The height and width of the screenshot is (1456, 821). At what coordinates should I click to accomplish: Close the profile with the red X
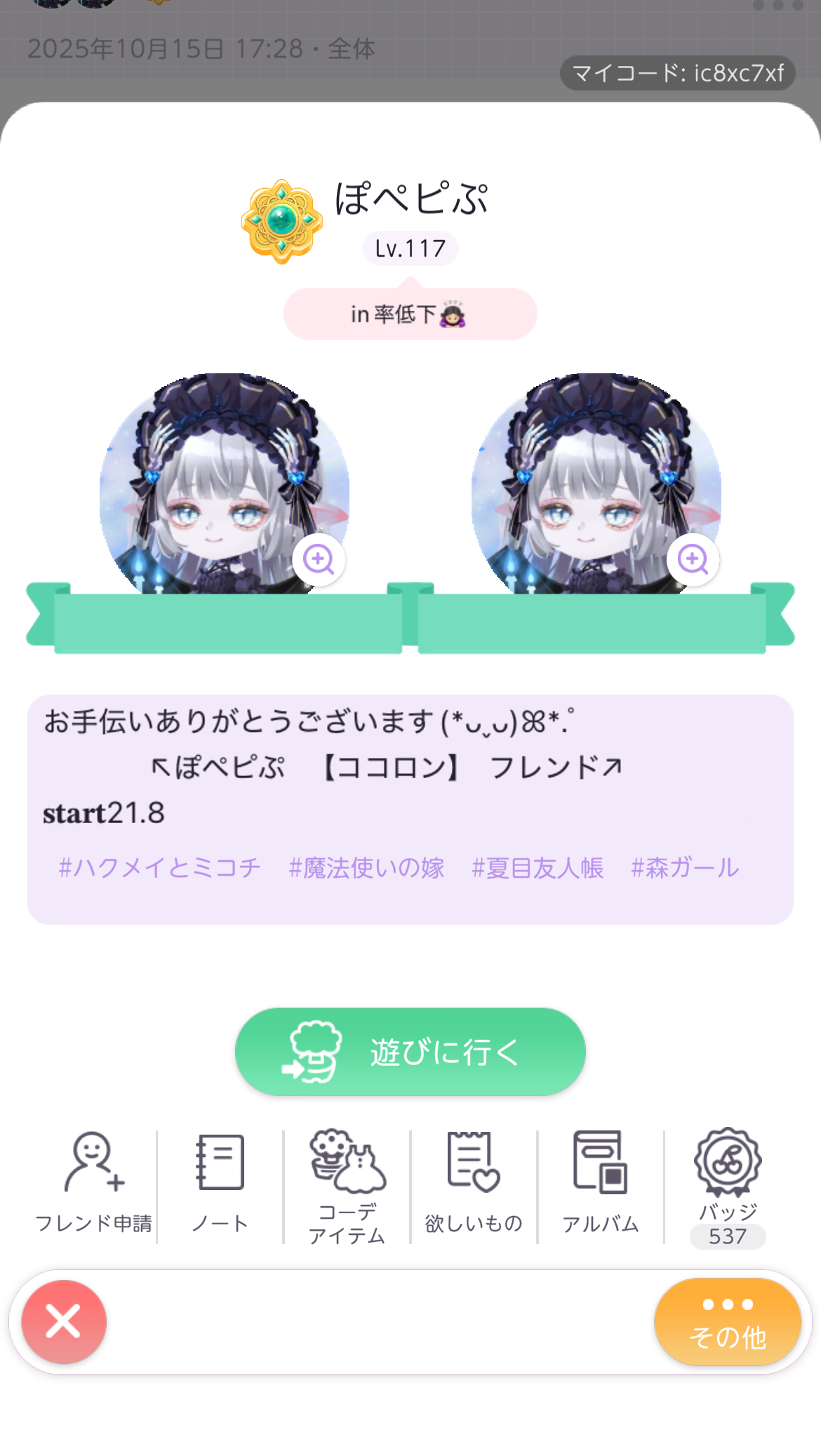pyautogui.click(x=64, y=1322)
